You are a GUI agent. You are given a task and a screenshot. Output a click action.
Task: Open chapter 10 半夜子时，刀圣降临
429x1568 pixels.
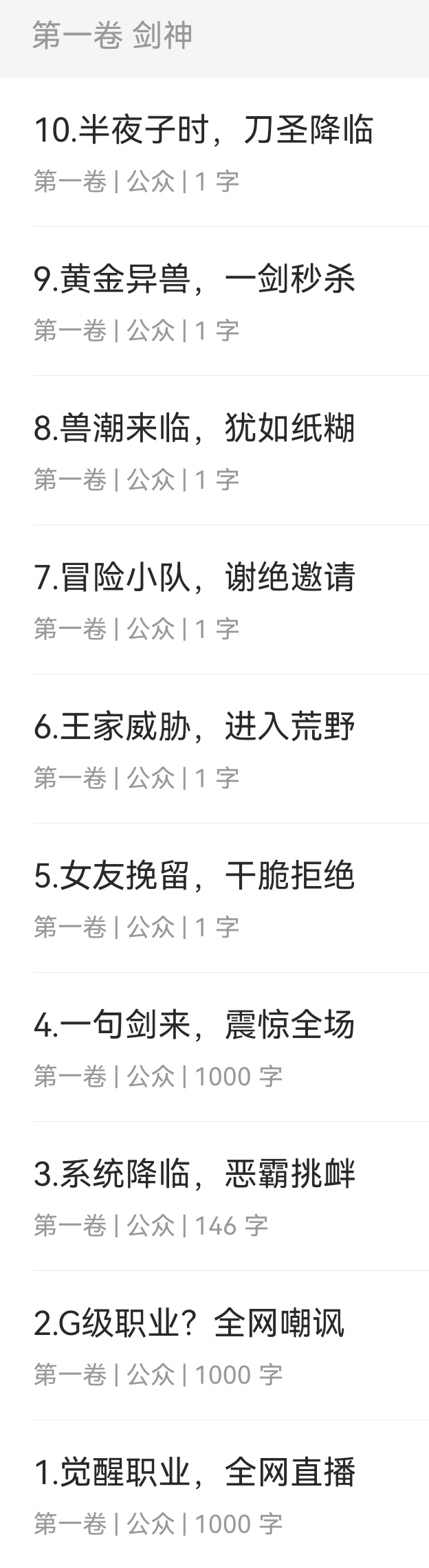203,131
